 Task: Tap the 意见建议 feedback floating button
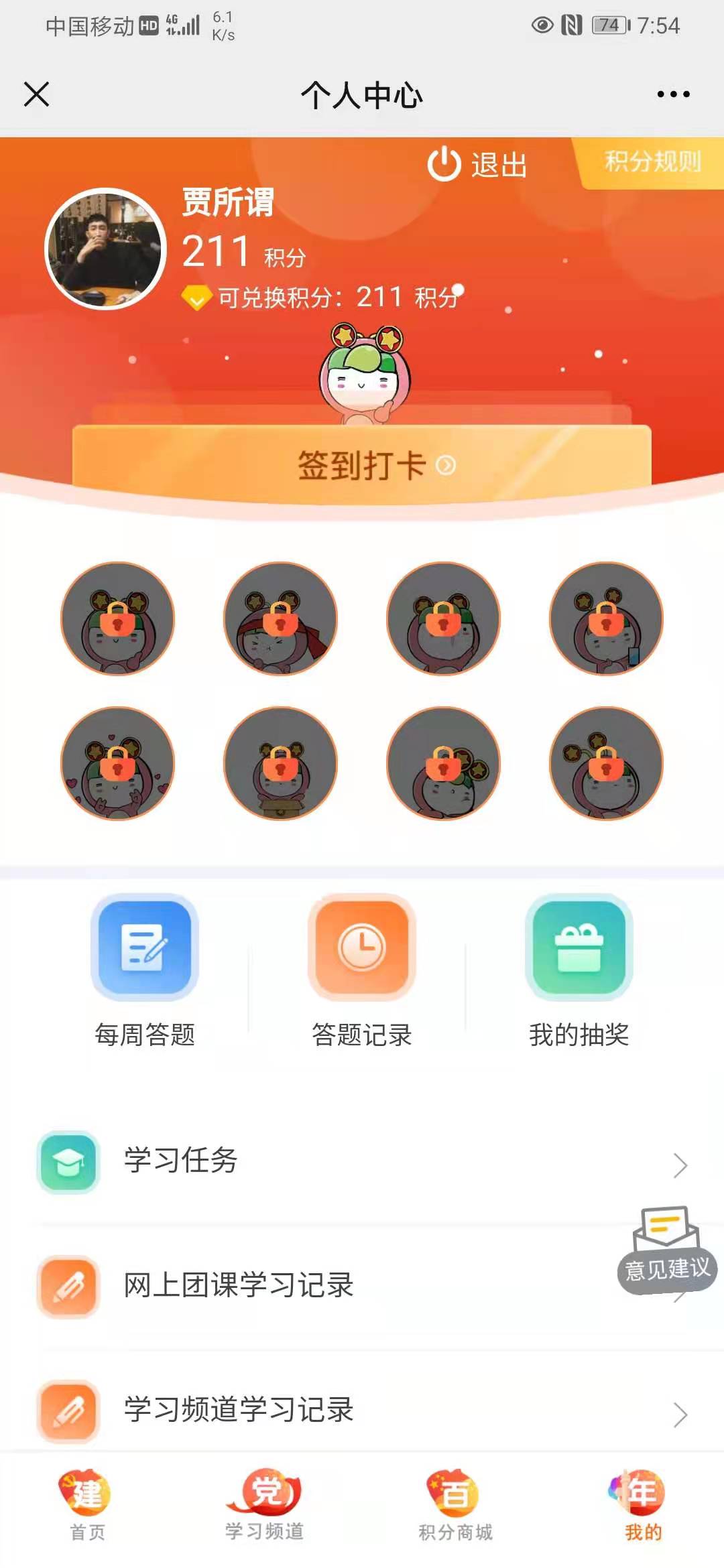[x=667, y=1251]
